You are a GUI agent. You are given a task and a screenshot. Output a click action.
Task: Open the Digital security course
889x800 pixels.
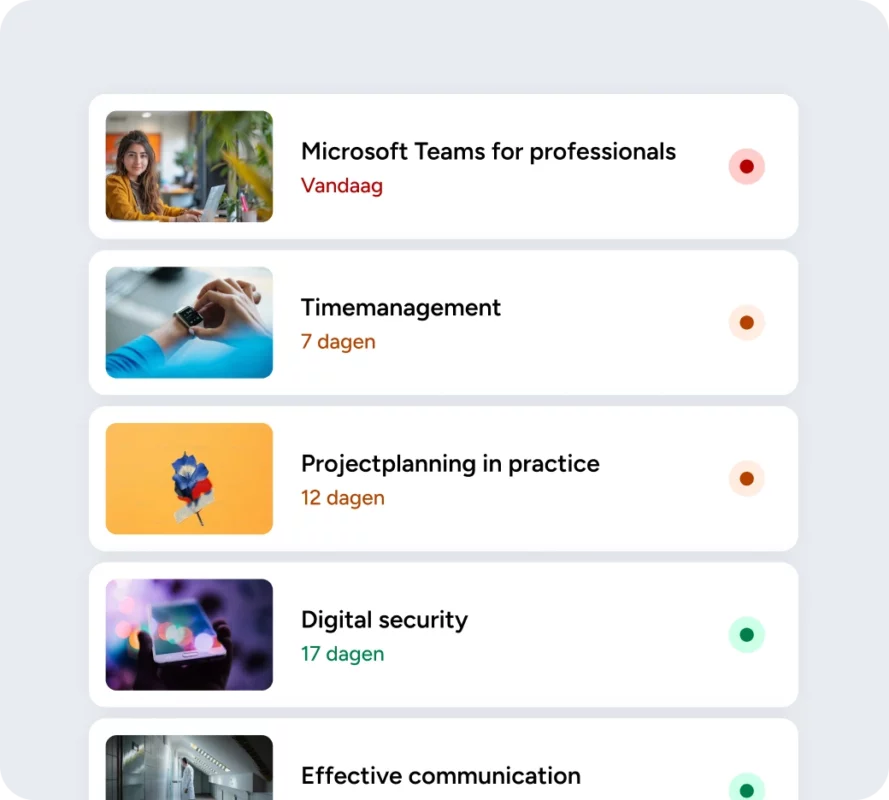[x=384, y=620]
